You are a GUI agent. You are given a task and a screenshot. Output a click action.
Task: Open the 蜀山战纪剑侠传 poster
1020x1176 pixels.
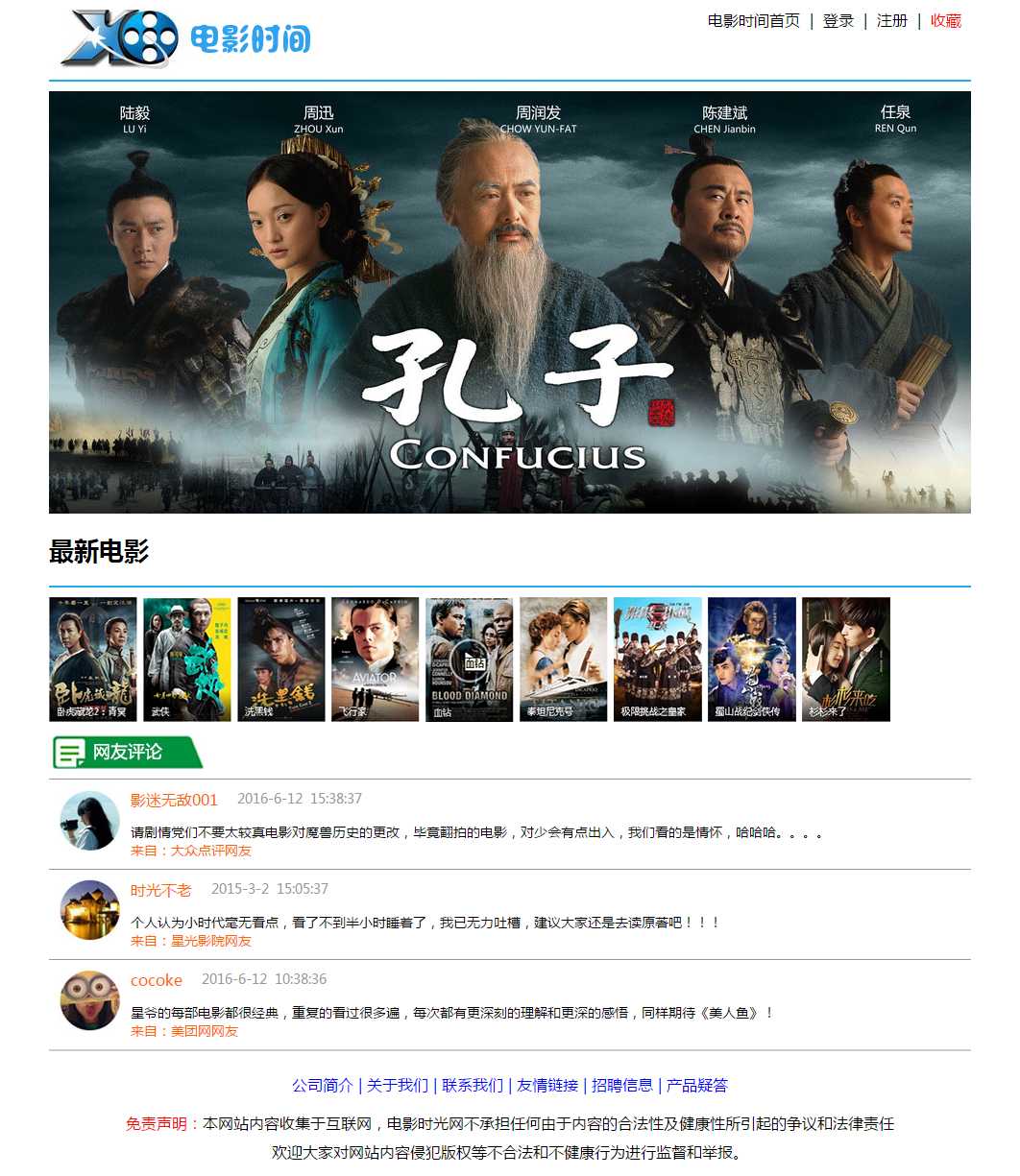coord(752,659)
